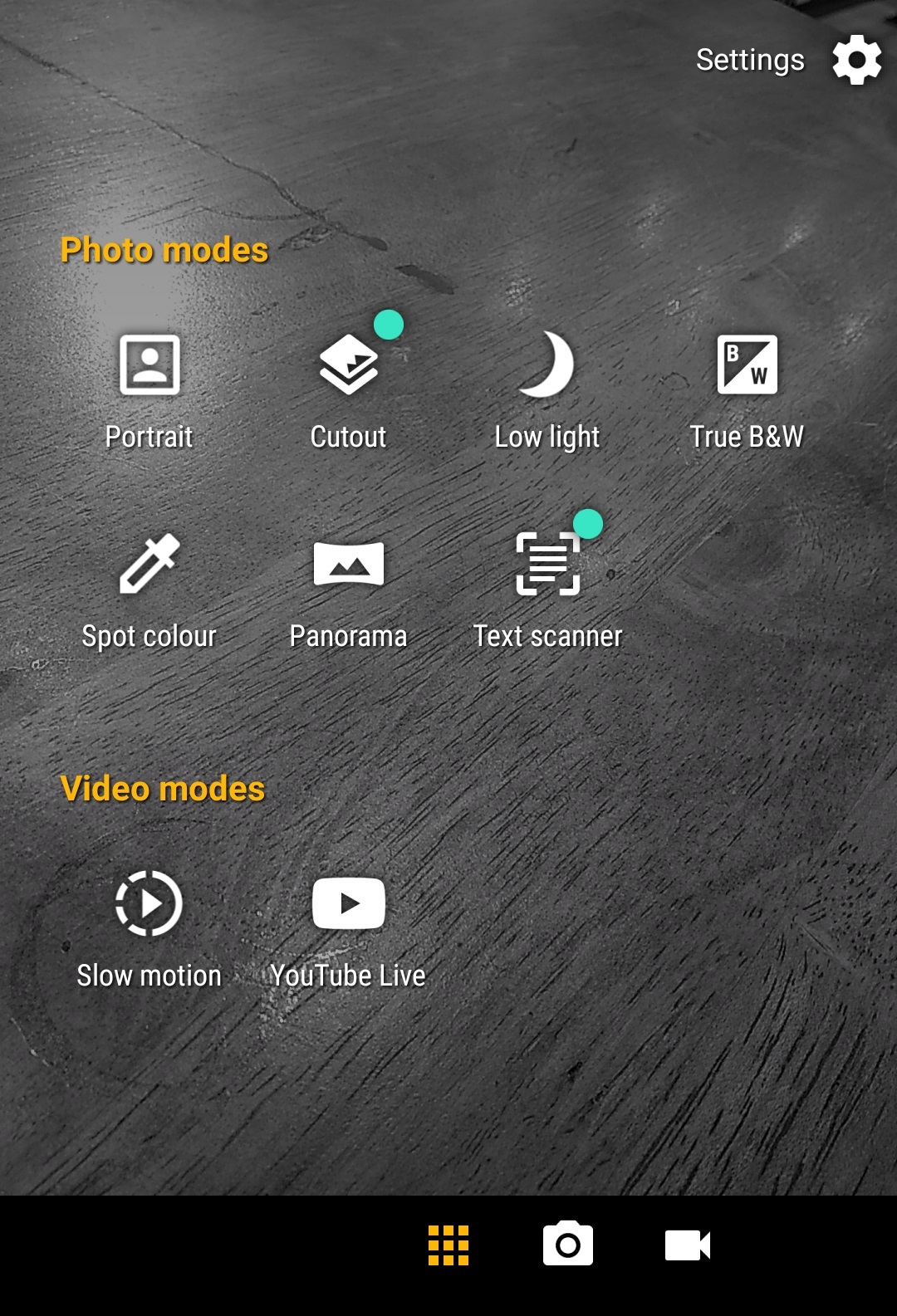The image size is (897, 1316).
Task: Switch to video camera
Action: click(688, 1245)
